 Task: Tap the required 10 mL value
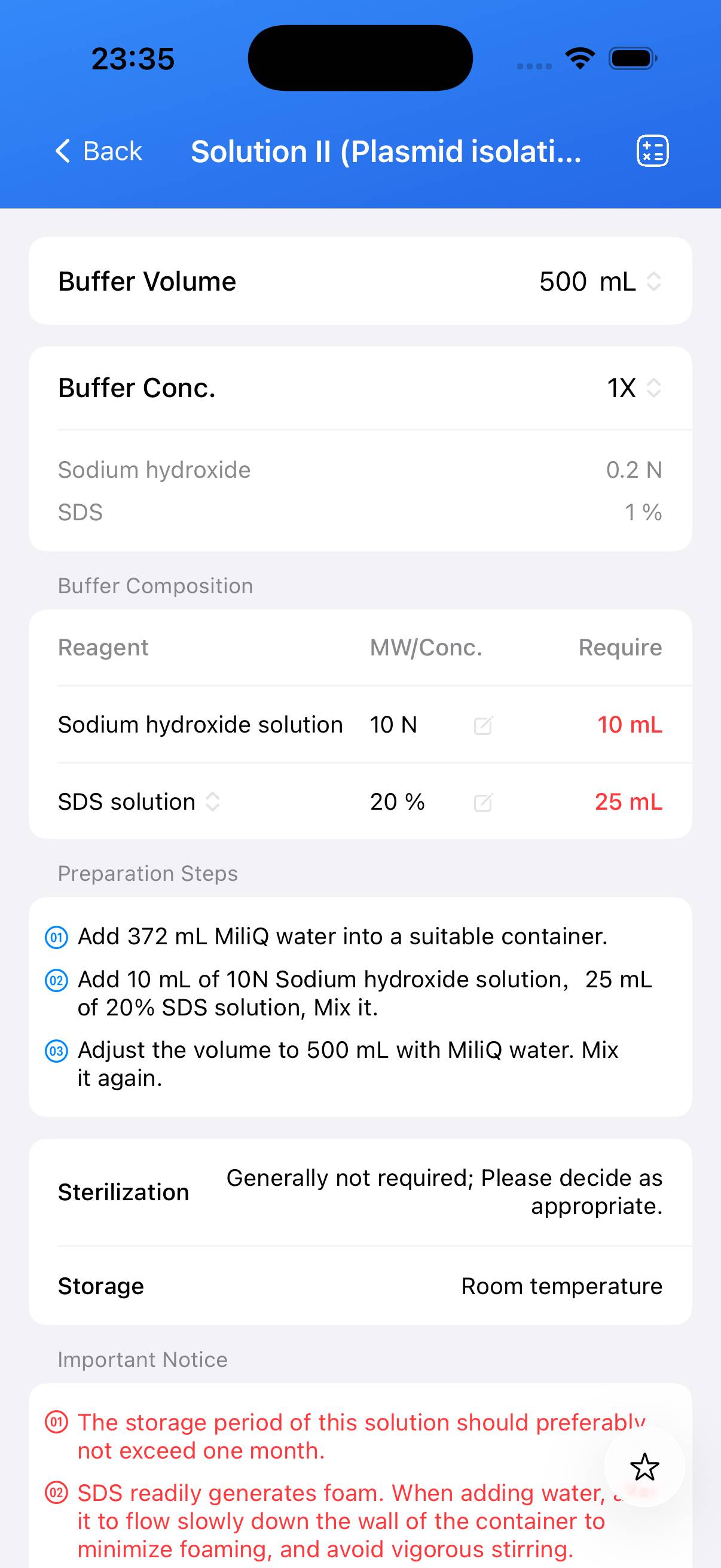(x=628, y=724)
